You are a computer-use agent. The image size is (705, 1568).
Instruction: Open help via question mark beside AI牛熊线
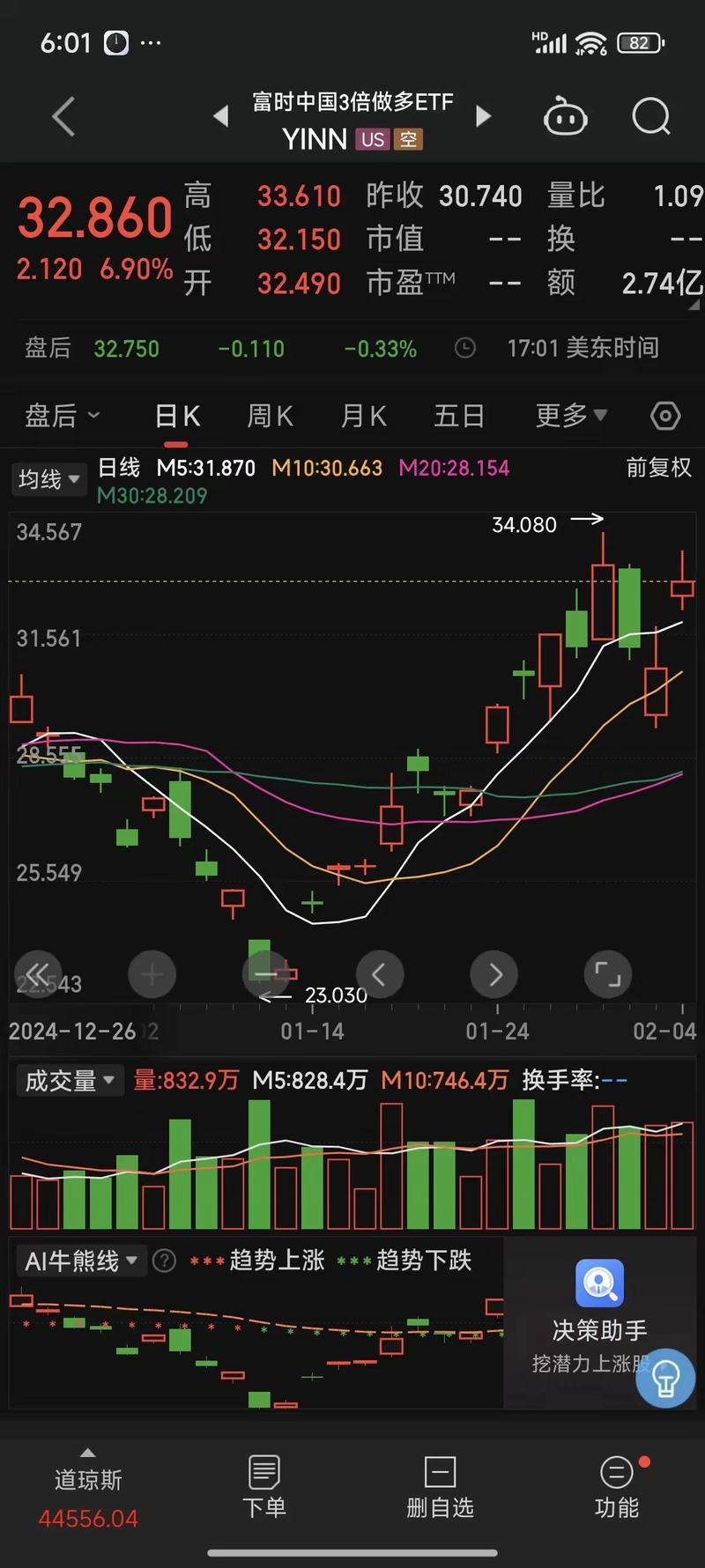click(164, 1261)
